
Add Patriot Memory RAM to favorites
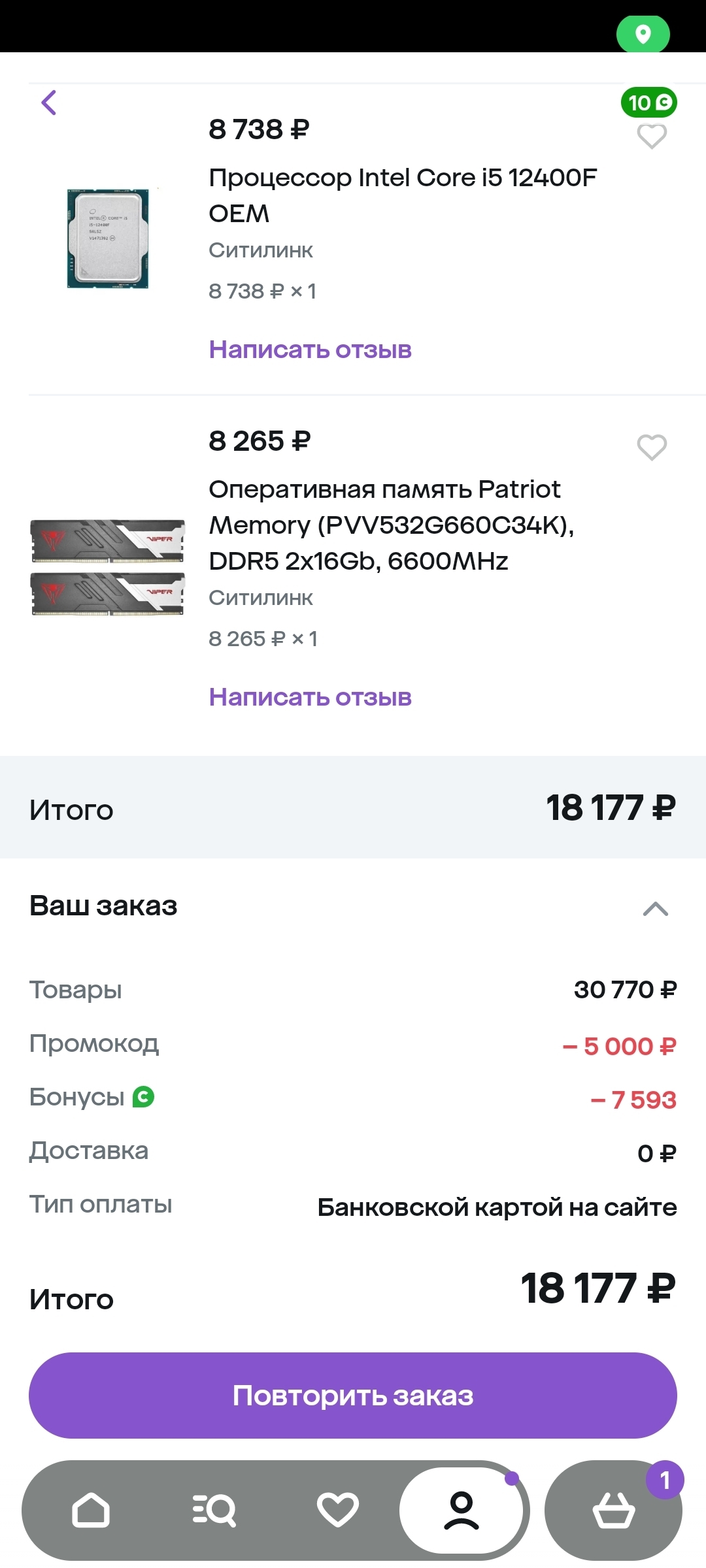tap(651, 448)
